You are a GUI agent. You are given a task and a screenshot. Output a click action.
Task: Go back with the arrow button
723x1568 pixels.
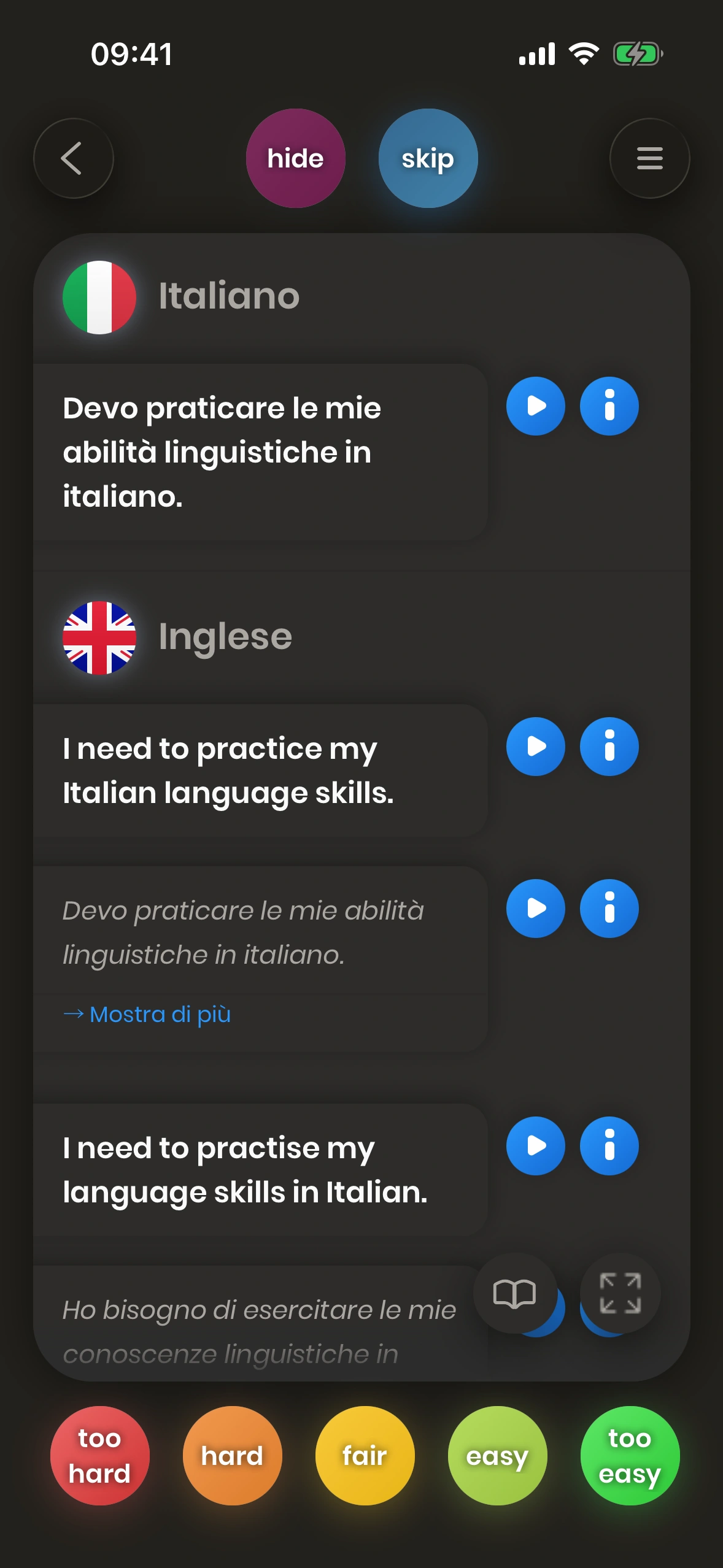[73, 158]
